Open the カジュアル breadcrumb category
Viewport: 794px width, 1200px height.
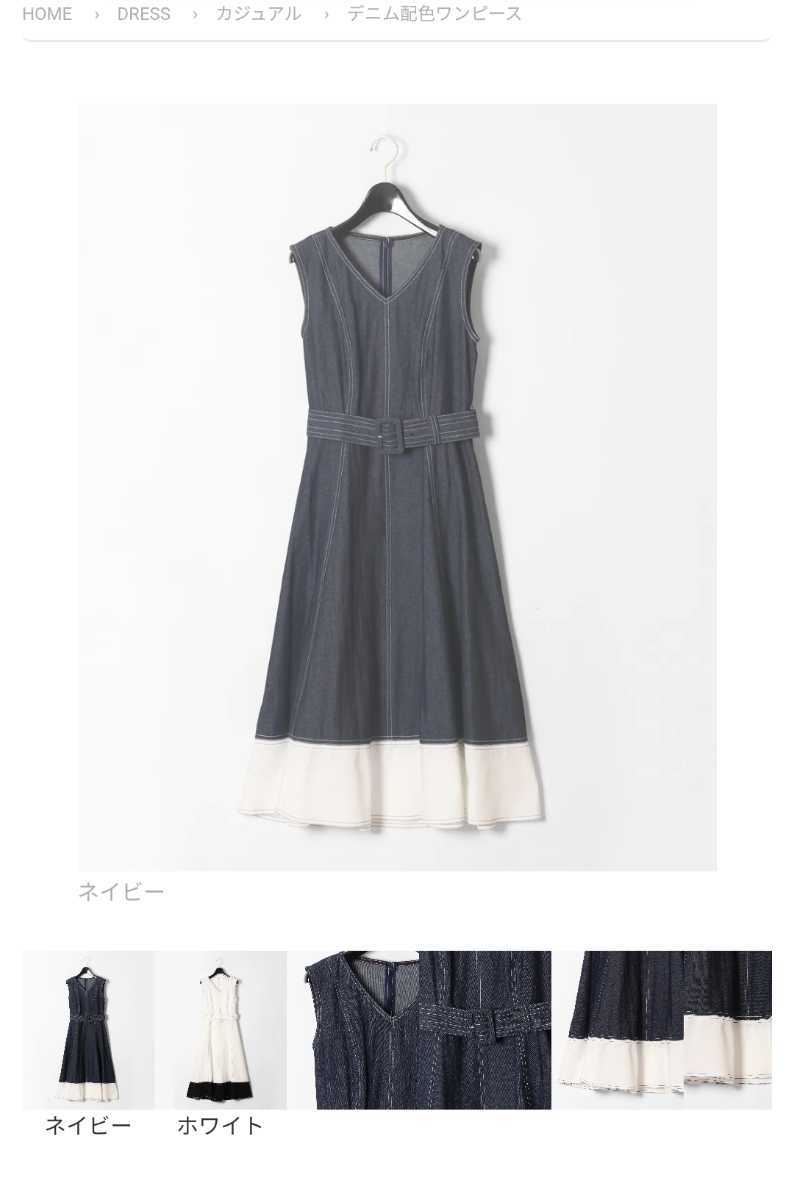pos(258,14)
